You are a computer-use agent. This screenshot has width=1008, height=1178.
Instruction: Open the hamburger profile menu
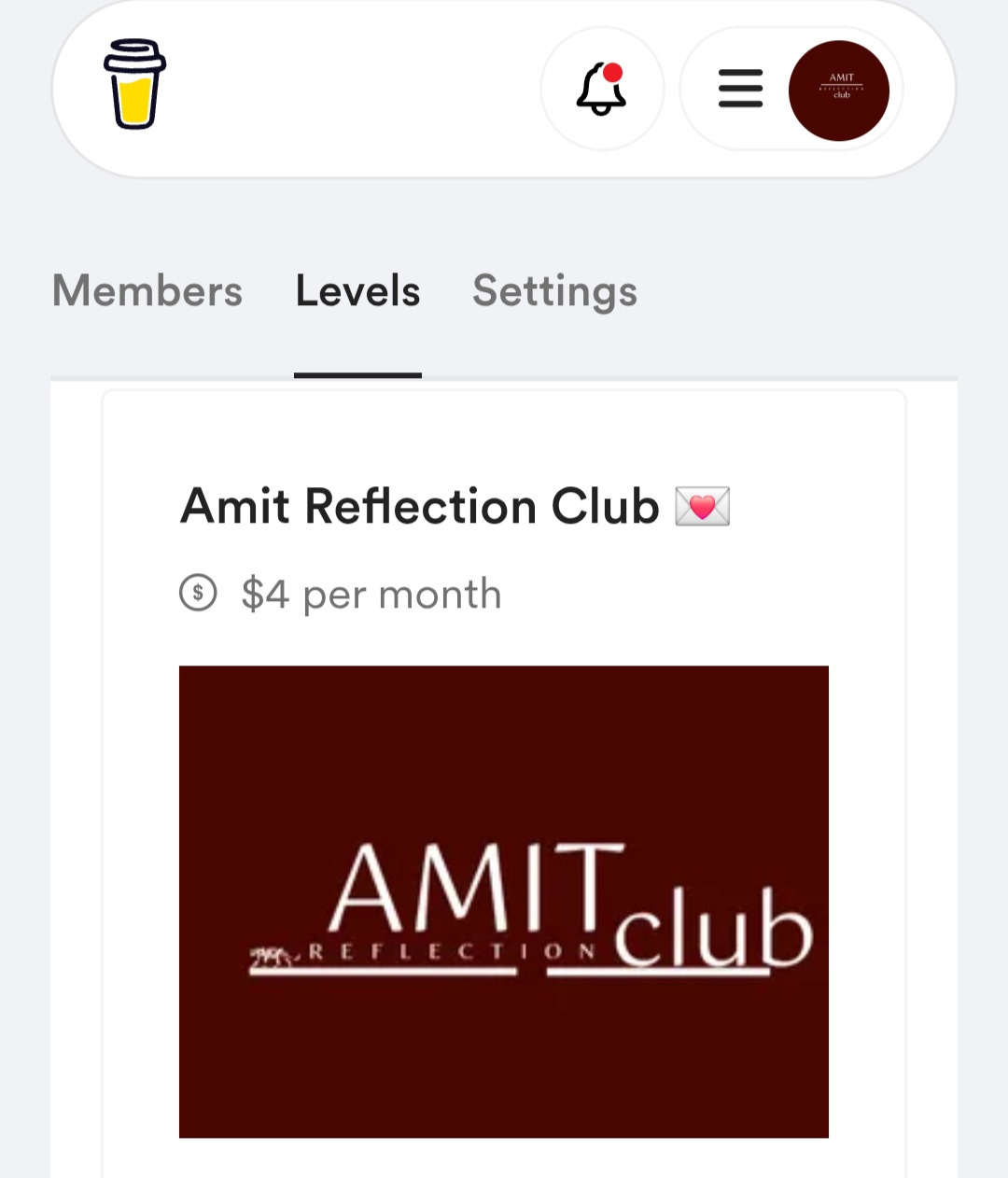point(741,90)
